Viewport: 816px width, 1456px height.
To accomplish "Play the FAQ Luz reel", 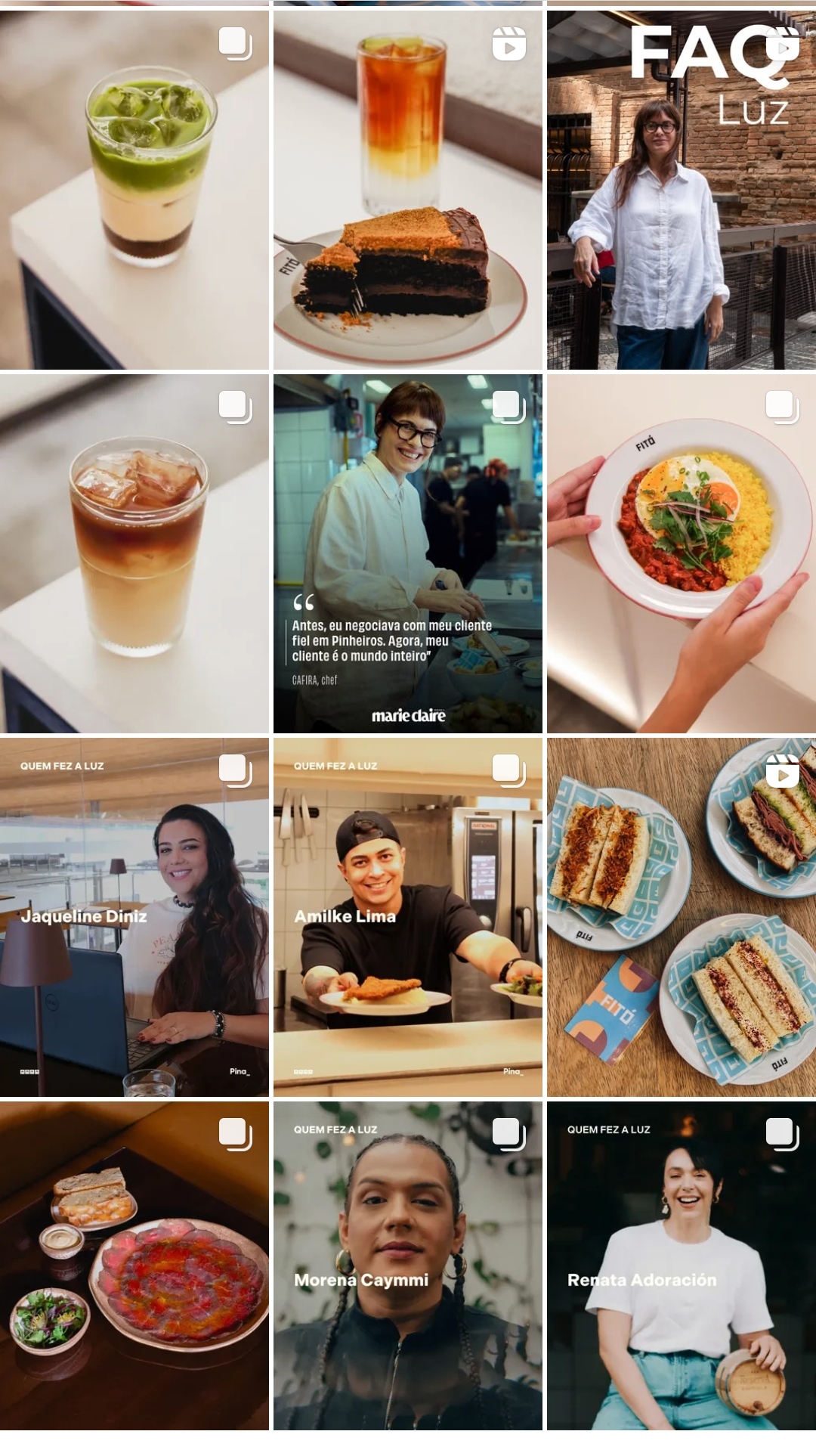I will tap(682, 189).
